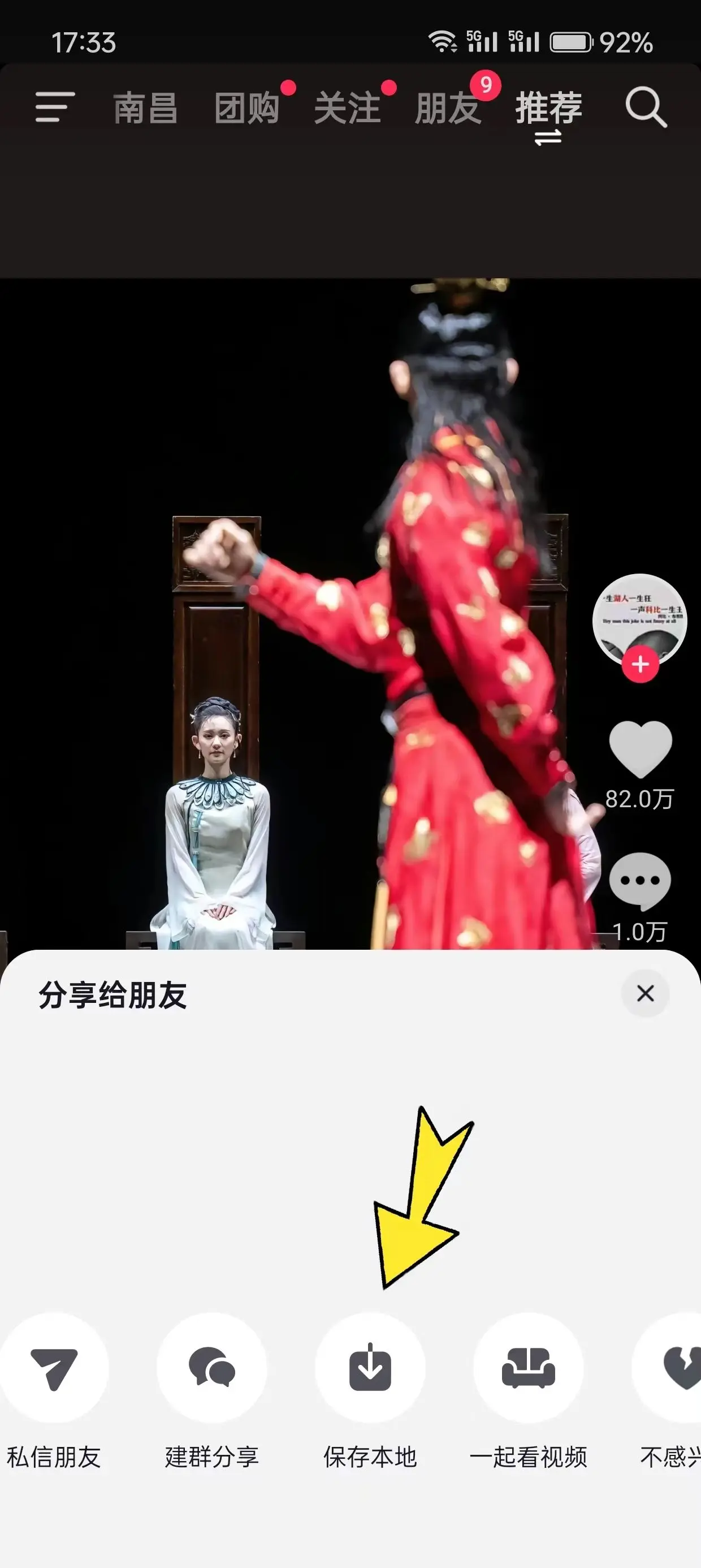
Task: Open the comments bubble icon
Action: pyautogui.click(x=640, y=881)
